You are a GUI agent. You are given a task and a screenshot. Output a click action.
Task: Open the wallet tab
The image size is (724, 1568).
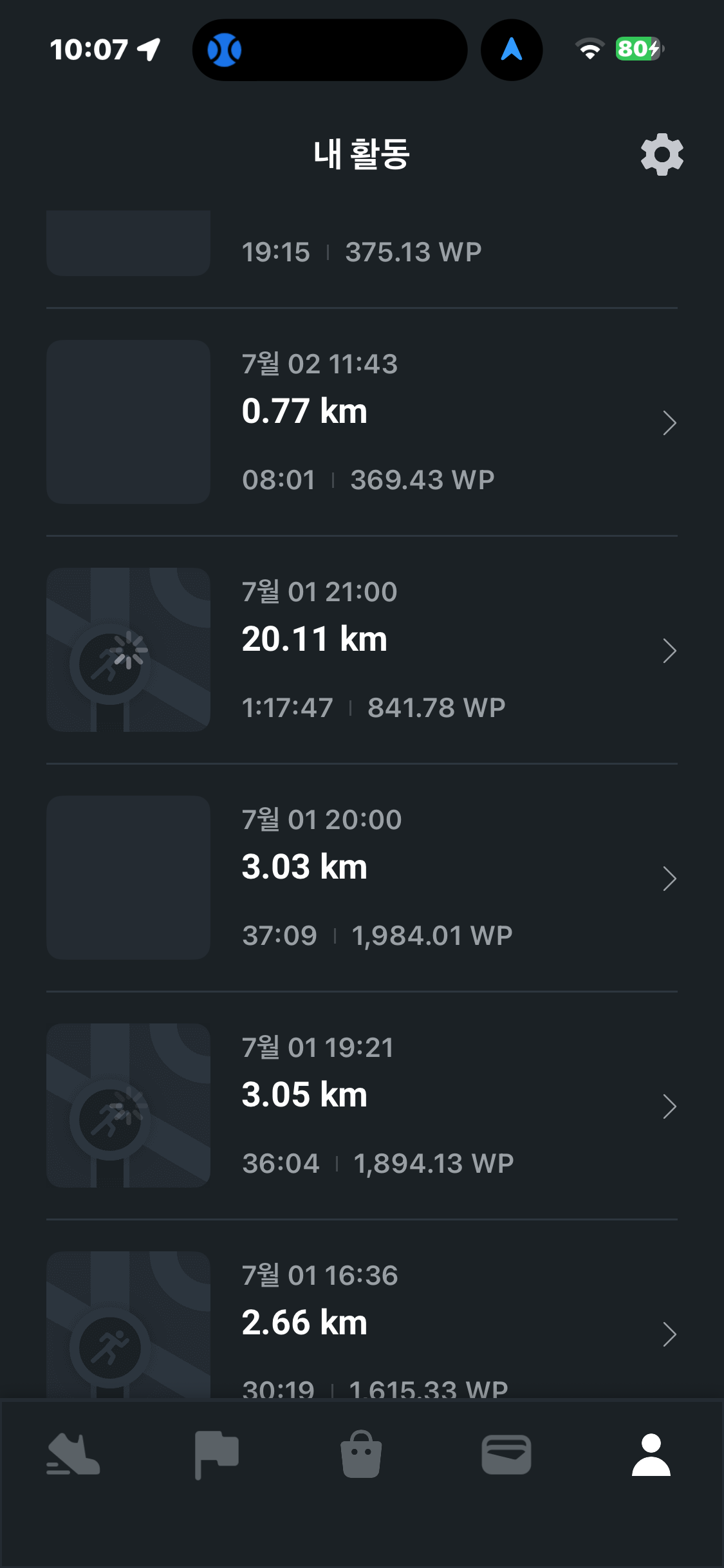[506, 1455]
